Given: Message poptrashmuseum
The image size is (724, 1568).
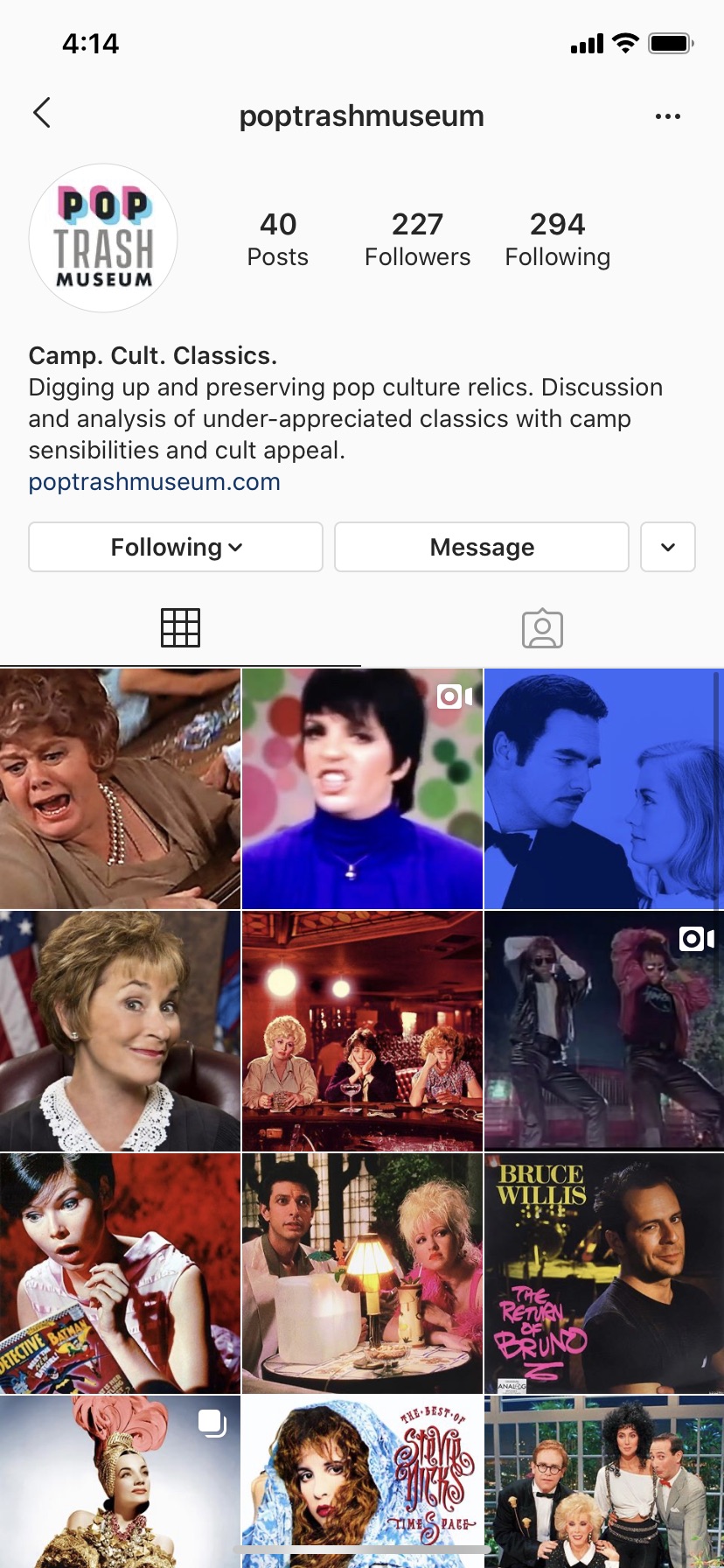Looking at the screenshot, I should point(481,547).
